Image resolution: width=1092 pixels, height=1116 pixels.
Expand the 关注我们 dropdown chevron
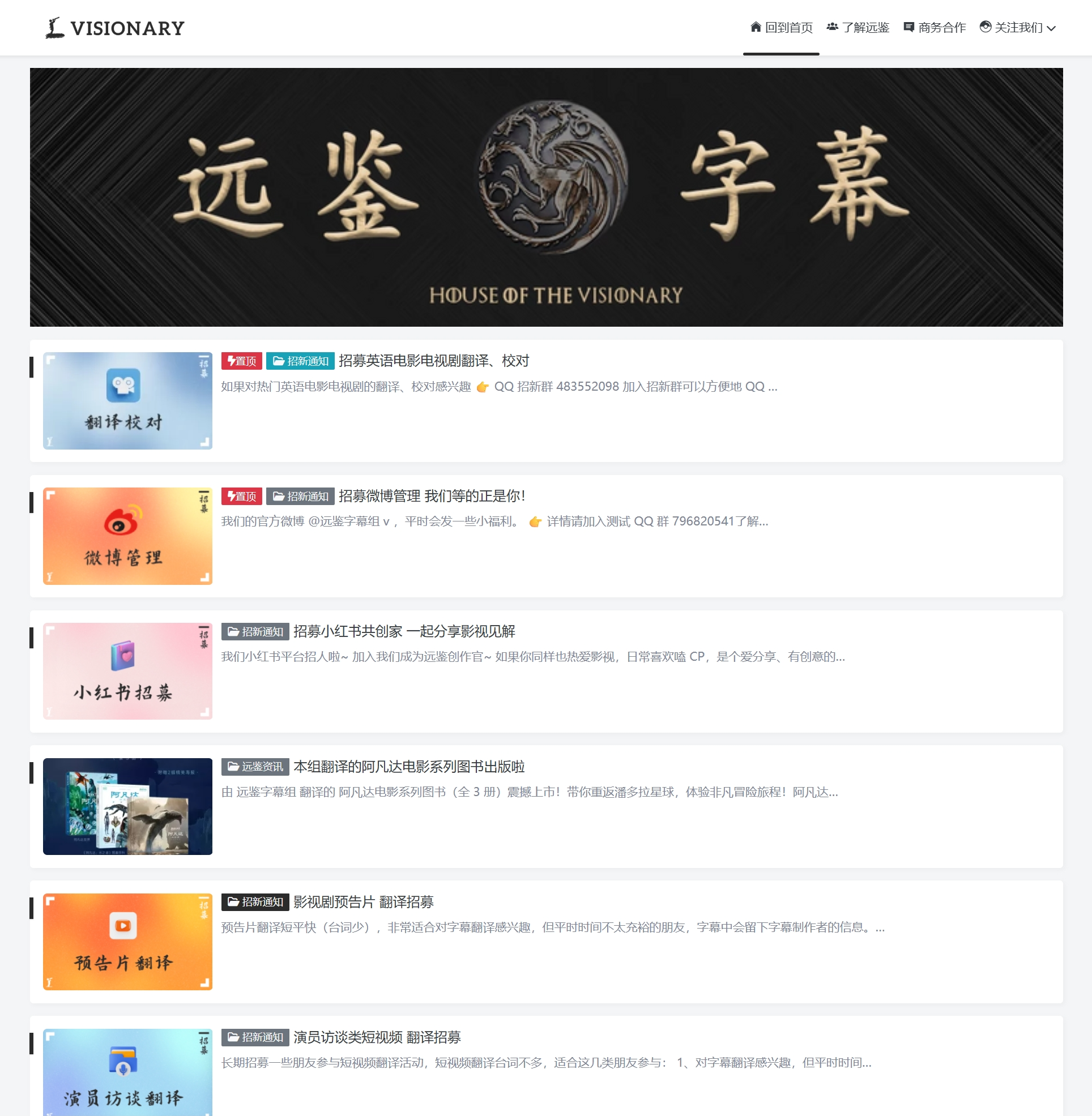[1051, 28]
